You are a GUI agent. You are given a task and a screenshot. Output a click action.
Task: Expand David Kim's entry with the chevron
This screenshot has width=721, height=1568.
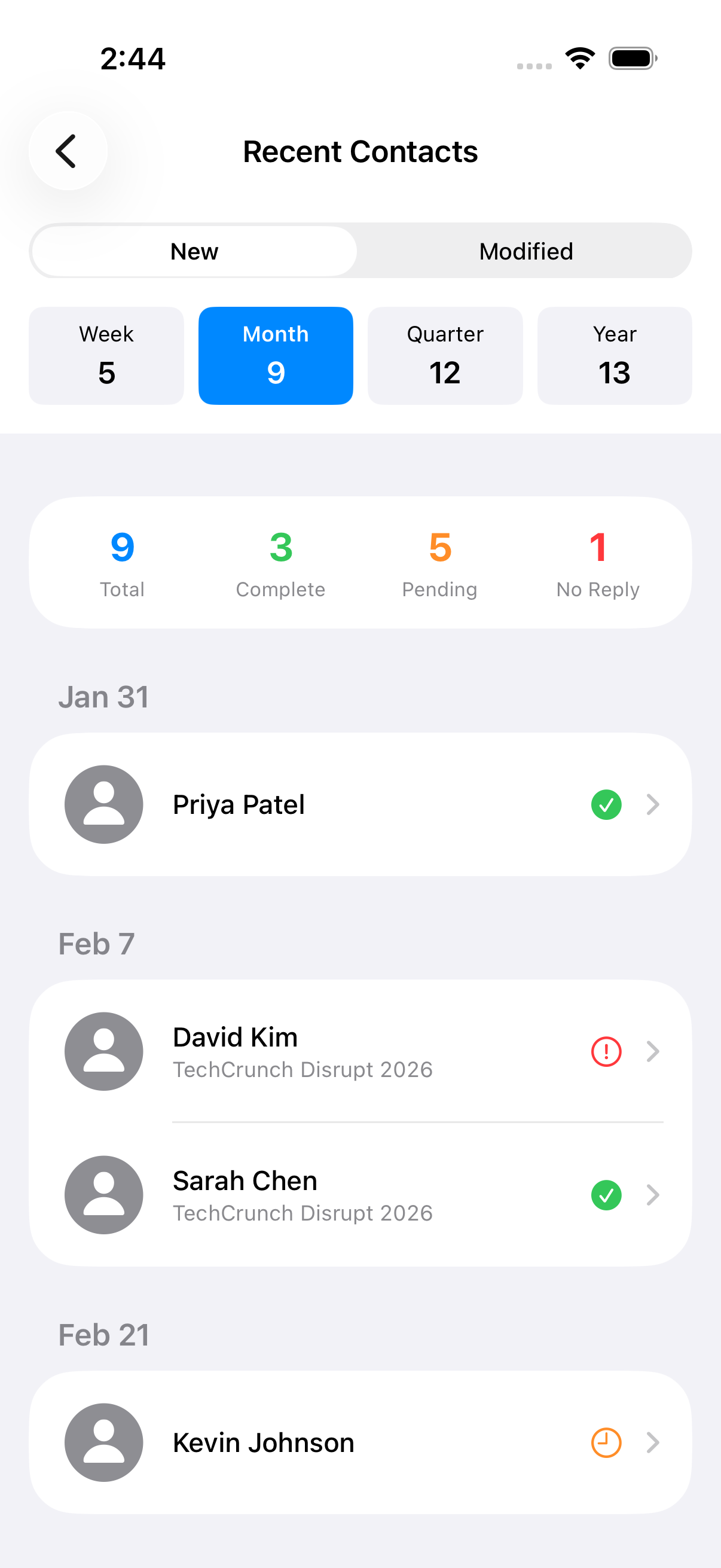(653, 1051)
